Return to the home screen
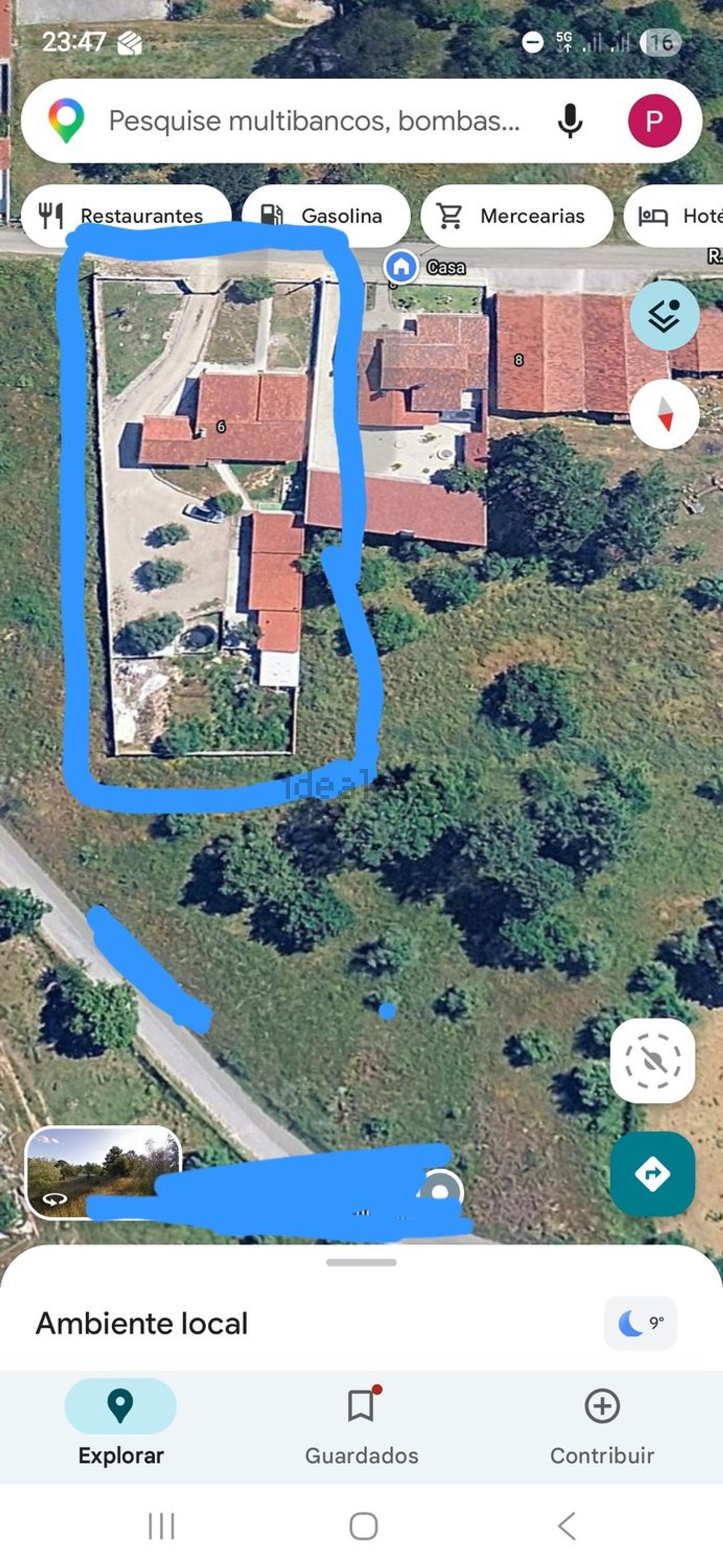 [x=363, y=1526]
